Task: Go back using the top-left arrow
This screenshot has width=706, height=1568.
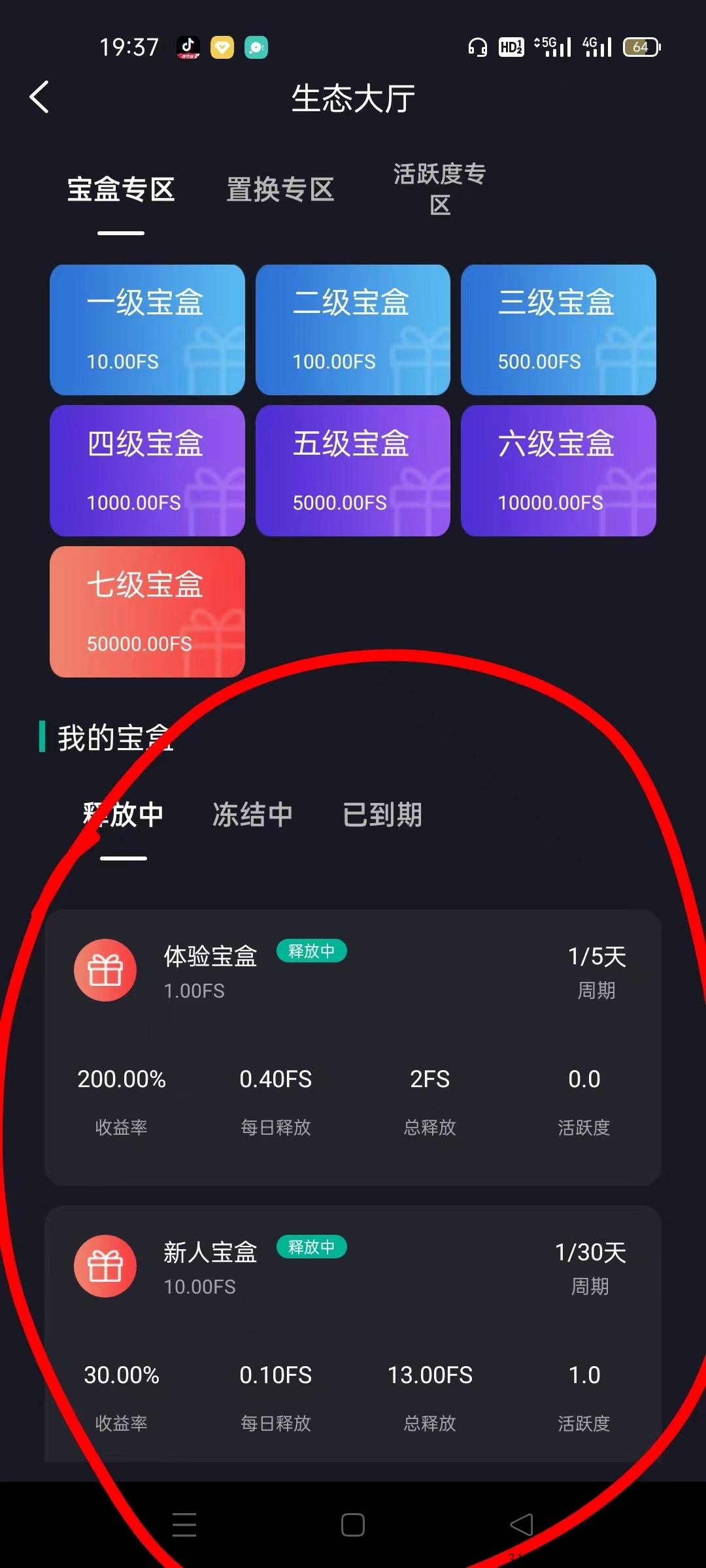Action: 40,97
